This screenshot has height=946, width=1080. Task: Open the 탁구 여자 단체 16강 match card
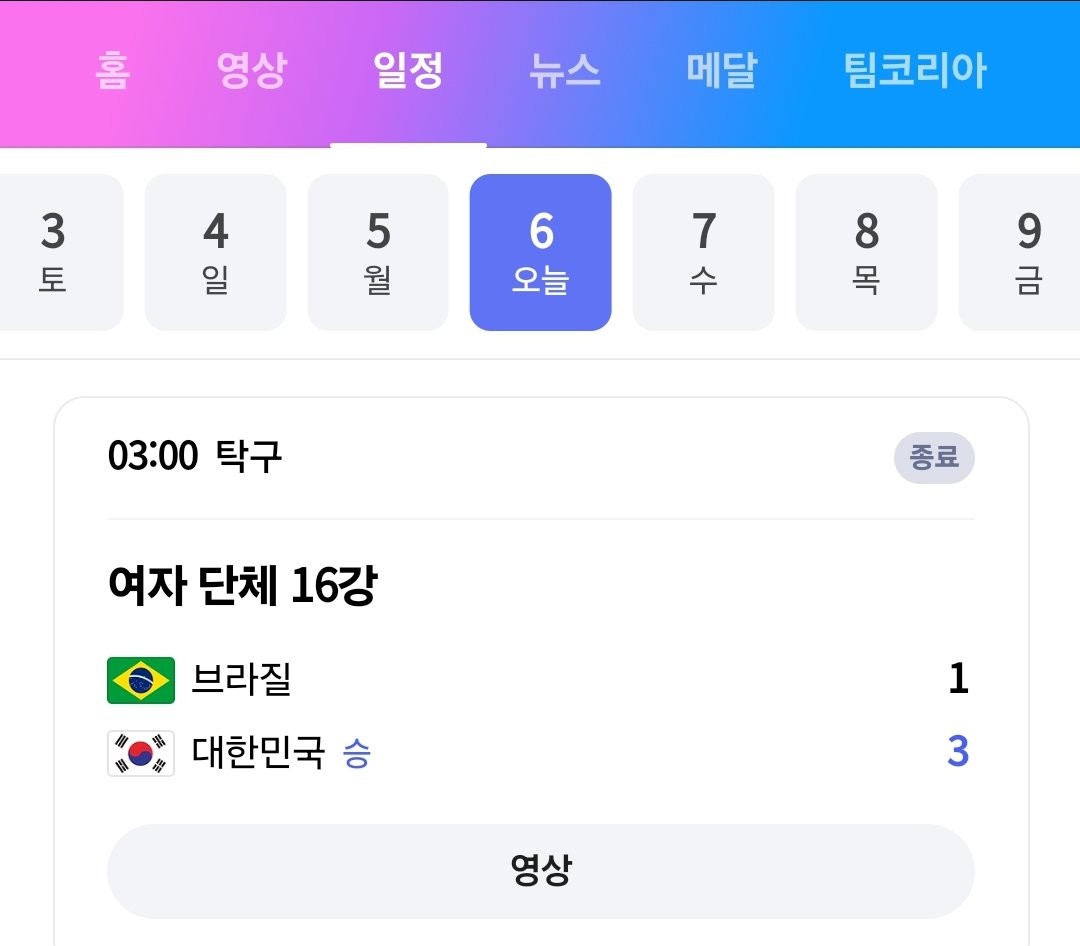coord(540,587)
